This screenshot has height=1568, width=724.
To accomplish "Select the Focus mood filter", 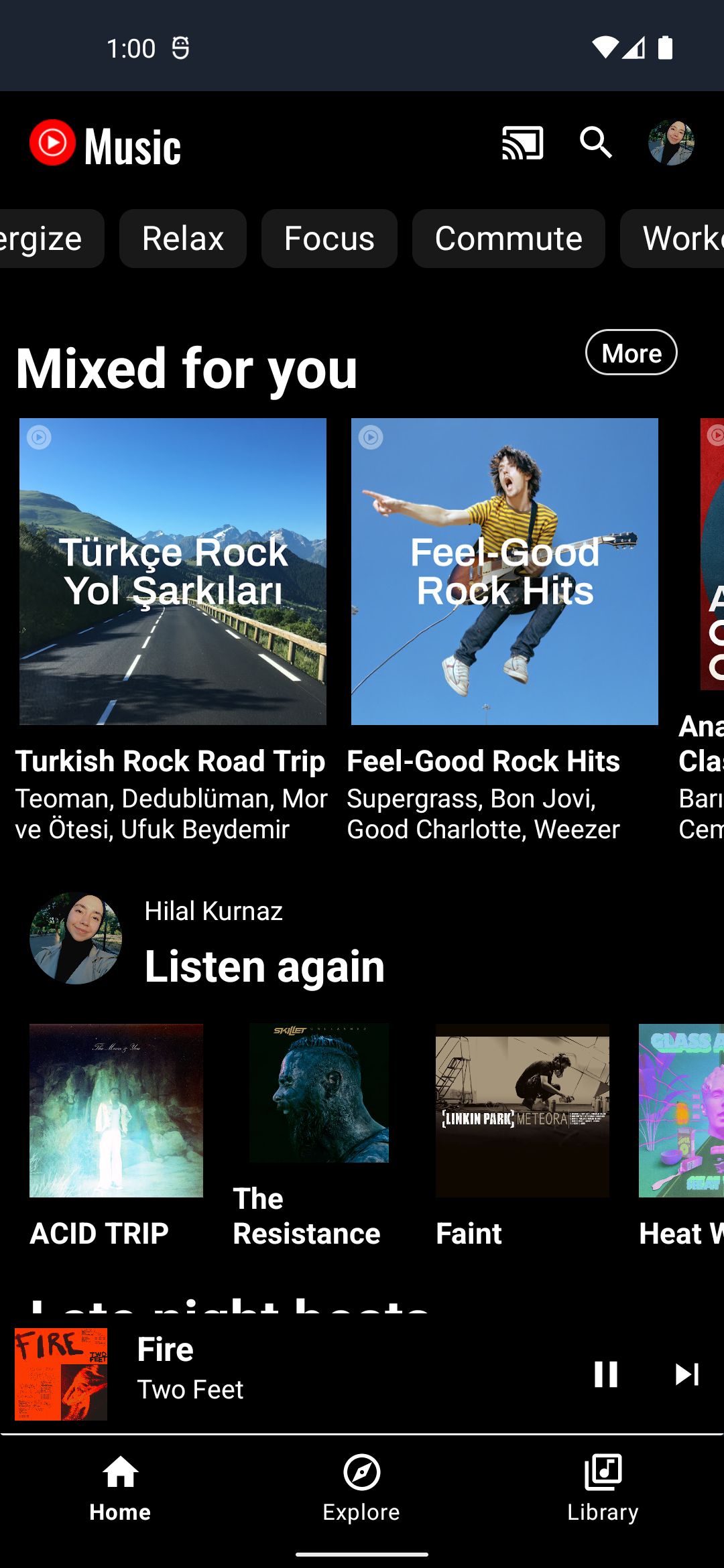I will (x=329, y=239).
